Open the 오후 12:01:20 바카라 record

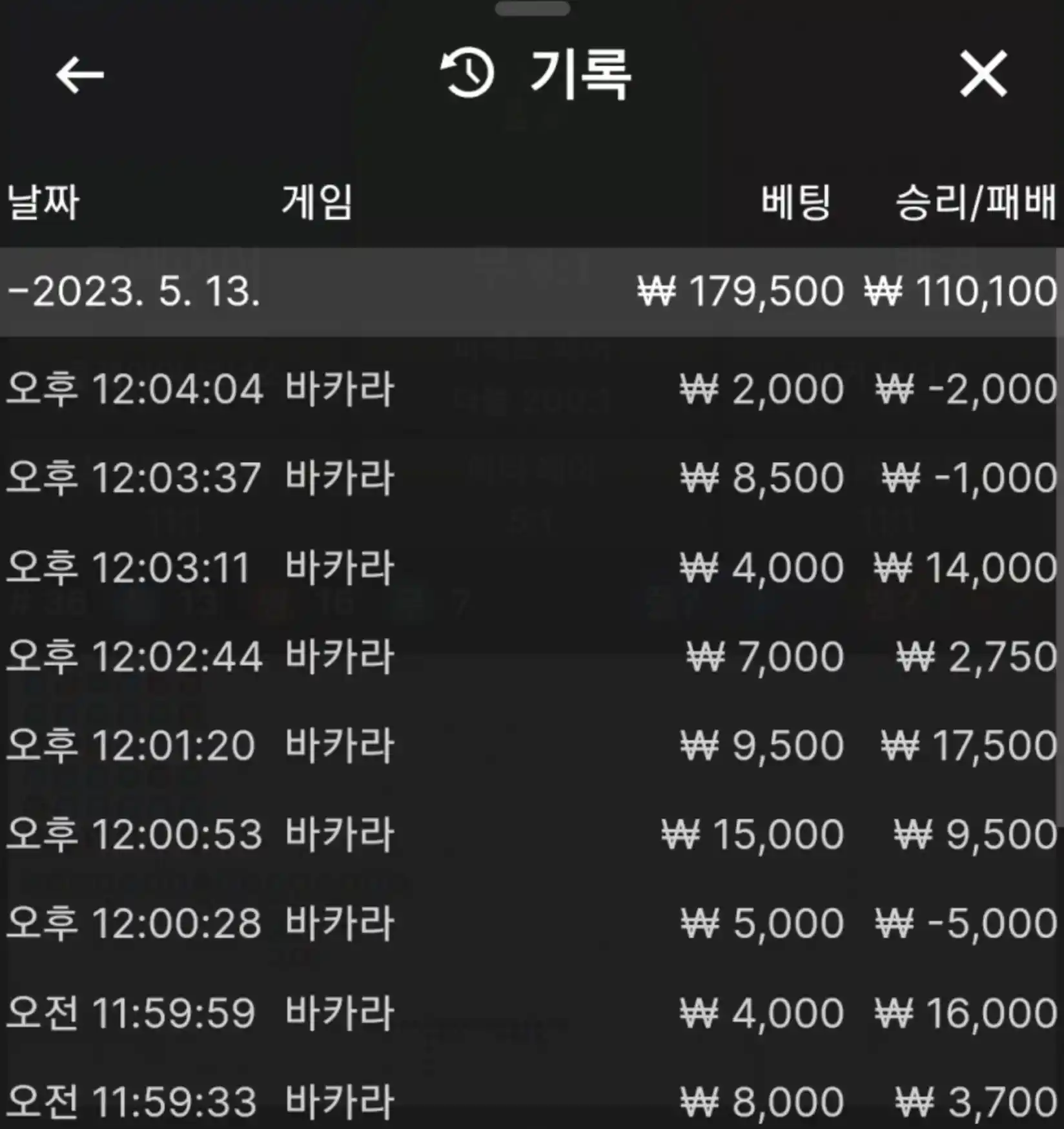pyautogui.click(x=531, y=746)
